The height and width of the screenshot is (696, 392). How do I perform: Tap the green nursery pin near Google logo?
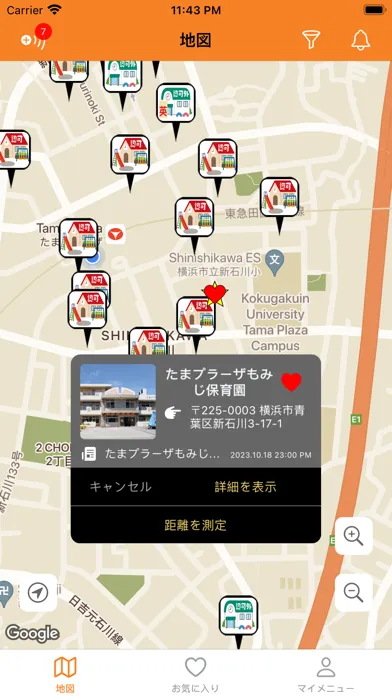238,621
